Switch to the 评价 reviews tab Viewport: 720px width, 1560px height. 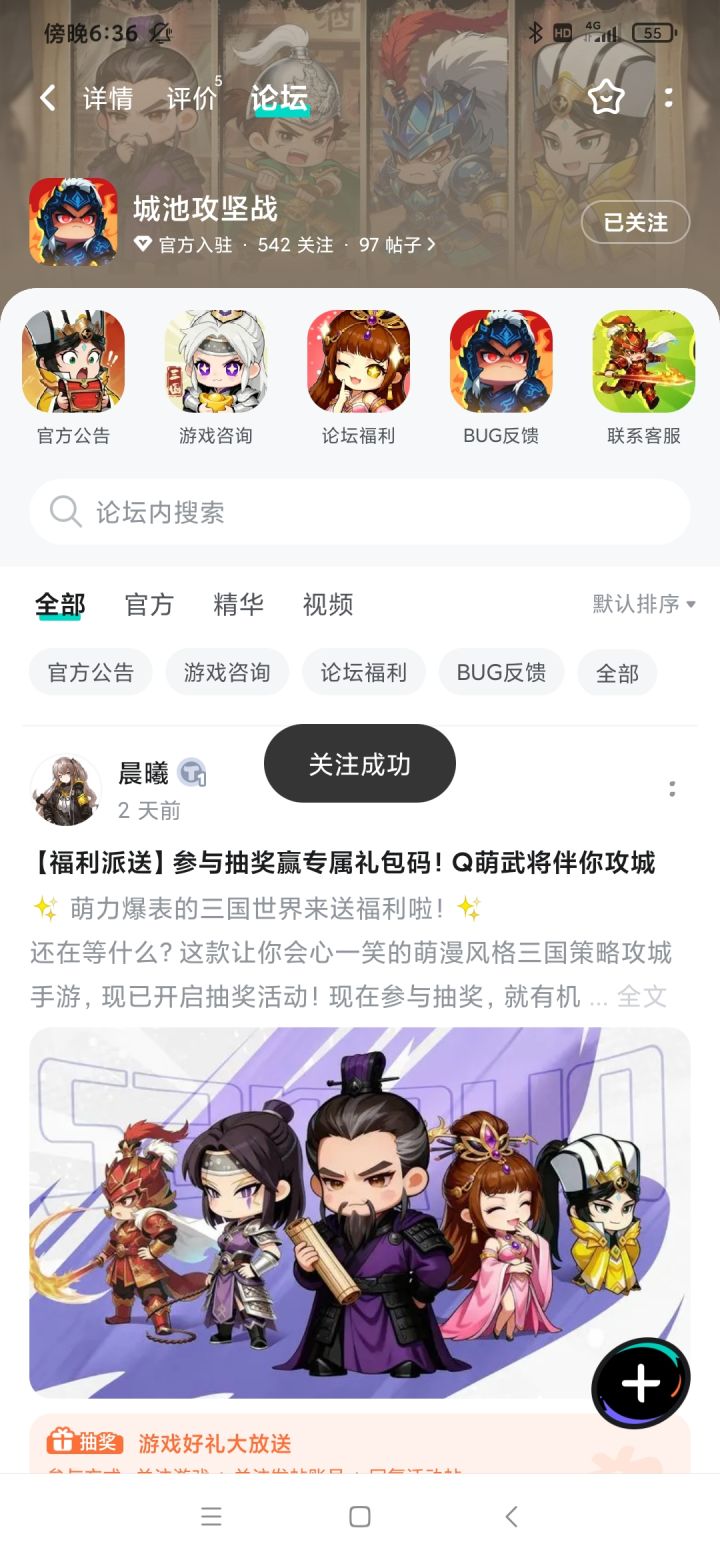point(193,98)
